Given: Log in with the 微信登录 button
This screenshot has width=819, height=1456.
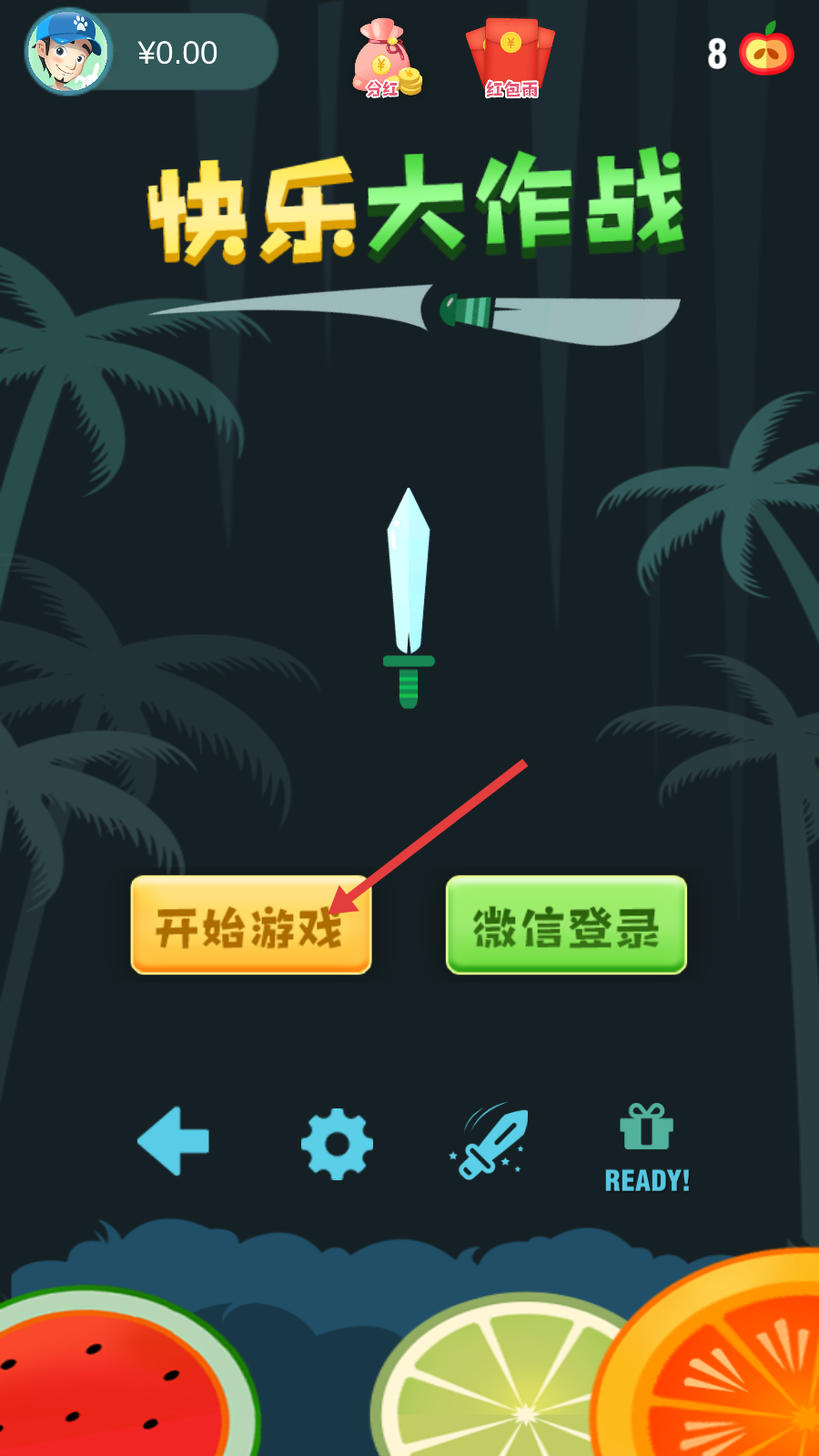Looking at the screenshot, I should [566, 925].
